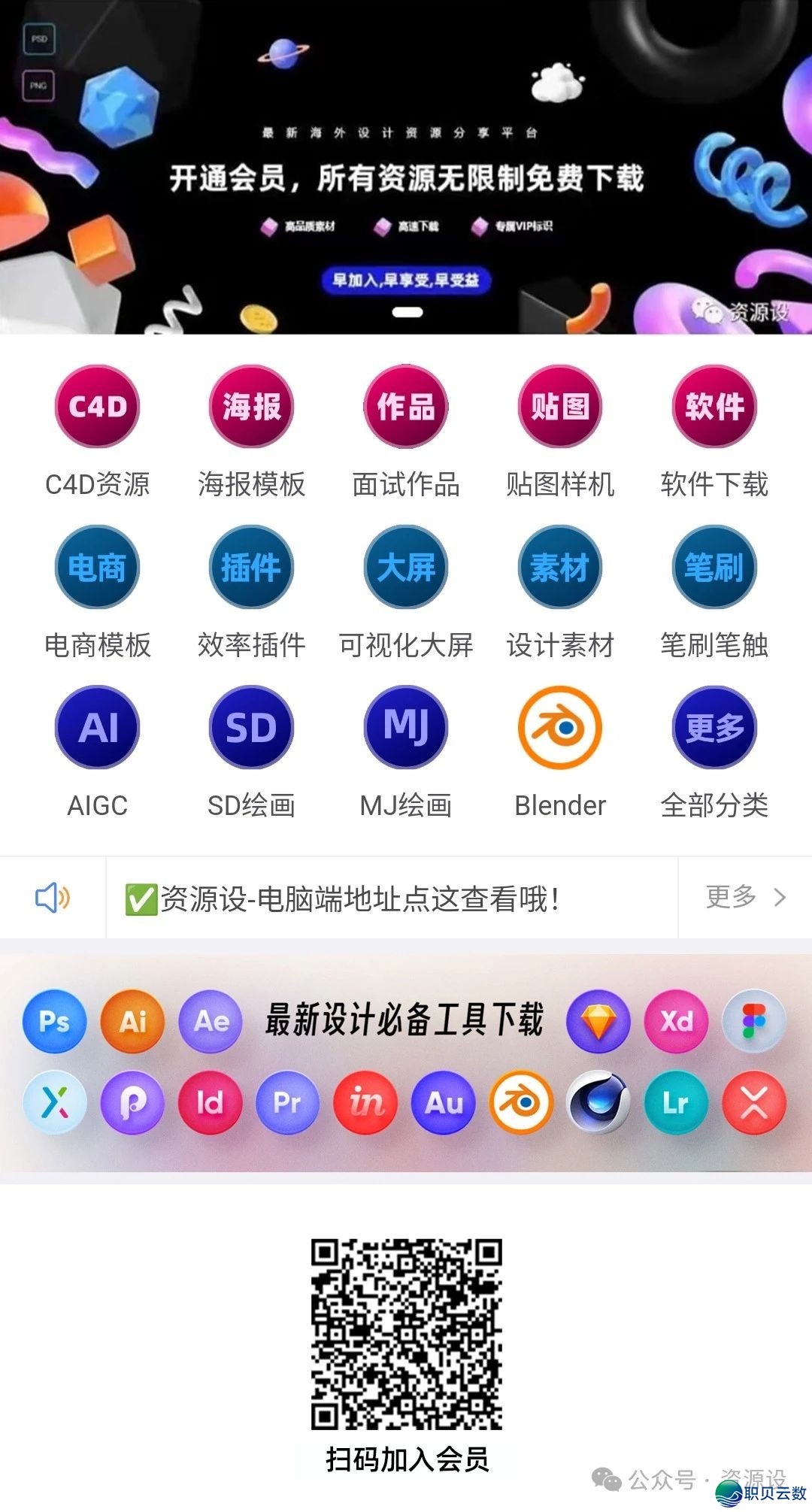
Task: Open the C4D资源 category icon
Action: 96,406
